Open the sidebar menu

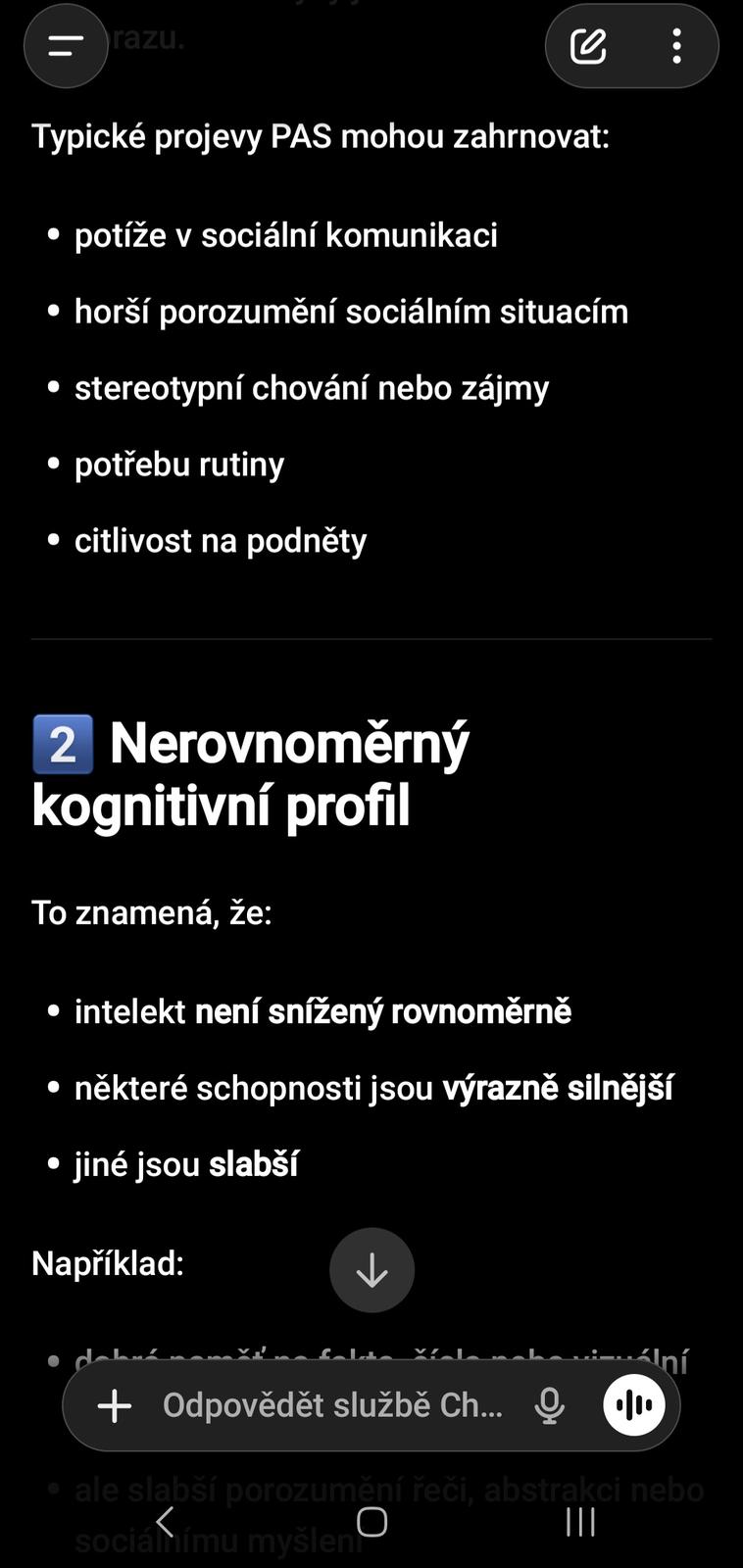click(66, 46)
